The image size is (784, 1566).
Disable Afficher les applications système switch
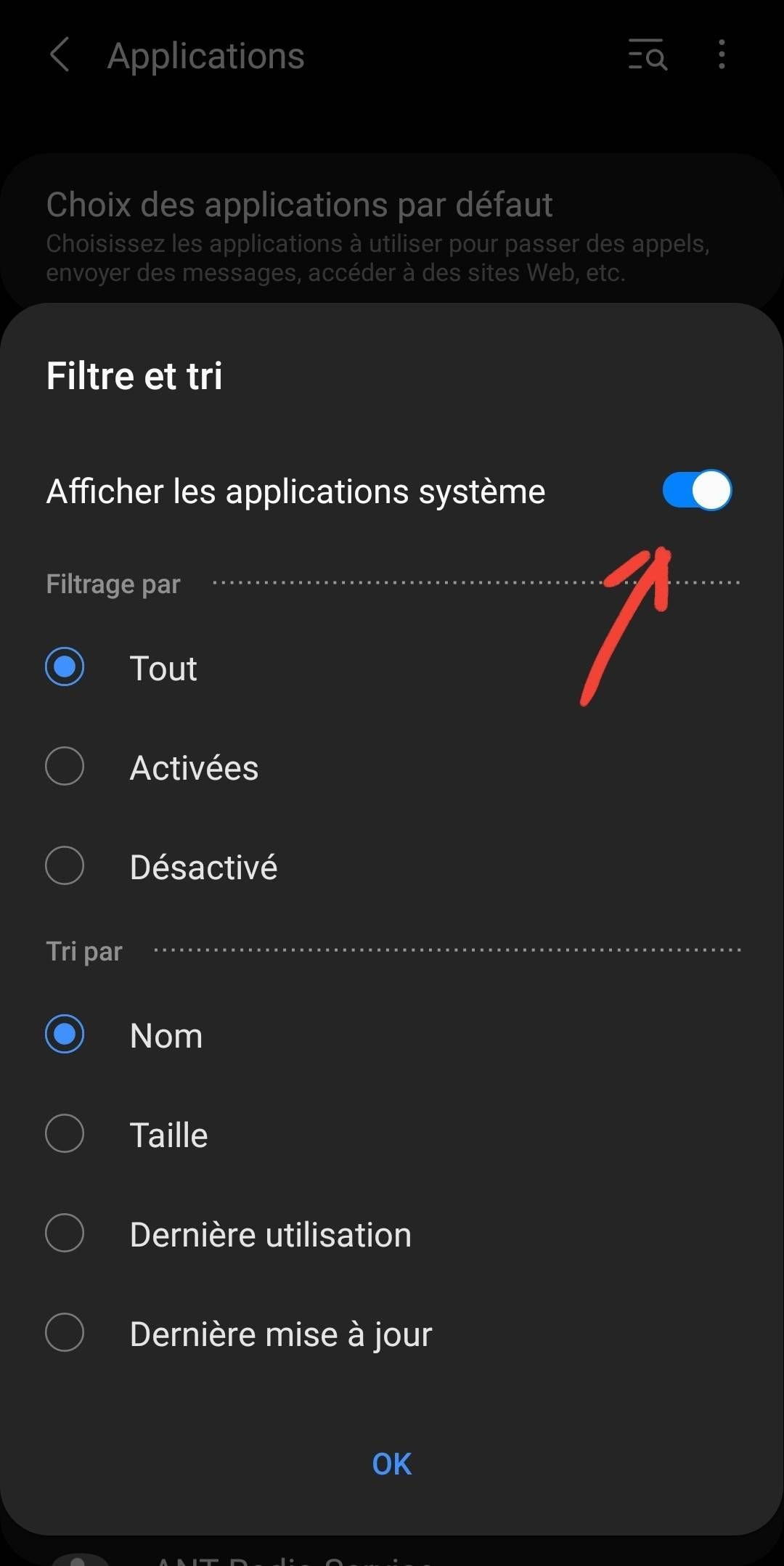pyautogui.click(x=696, y=491)
